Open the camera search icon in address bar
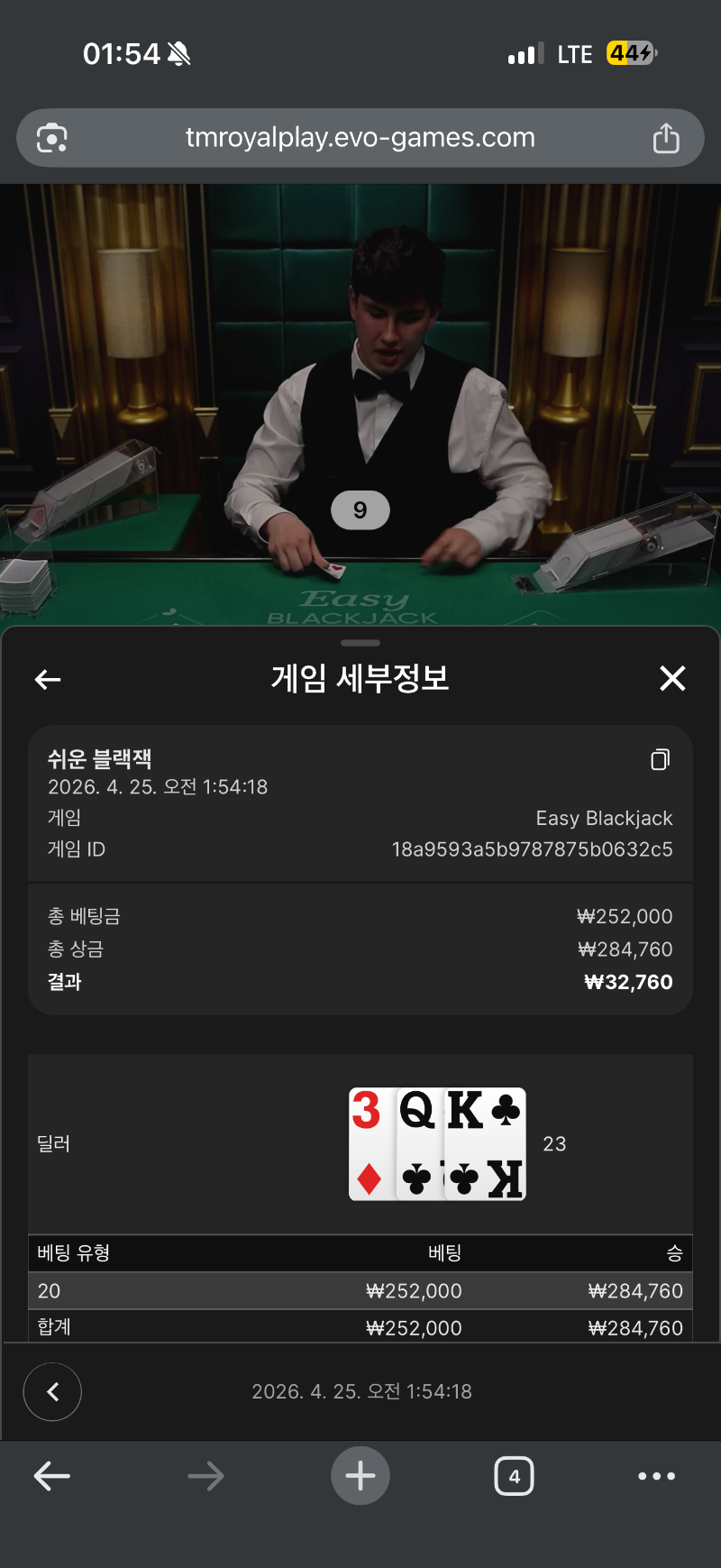Viewport: 721px width, 1568px height. [x=52, y=138]
